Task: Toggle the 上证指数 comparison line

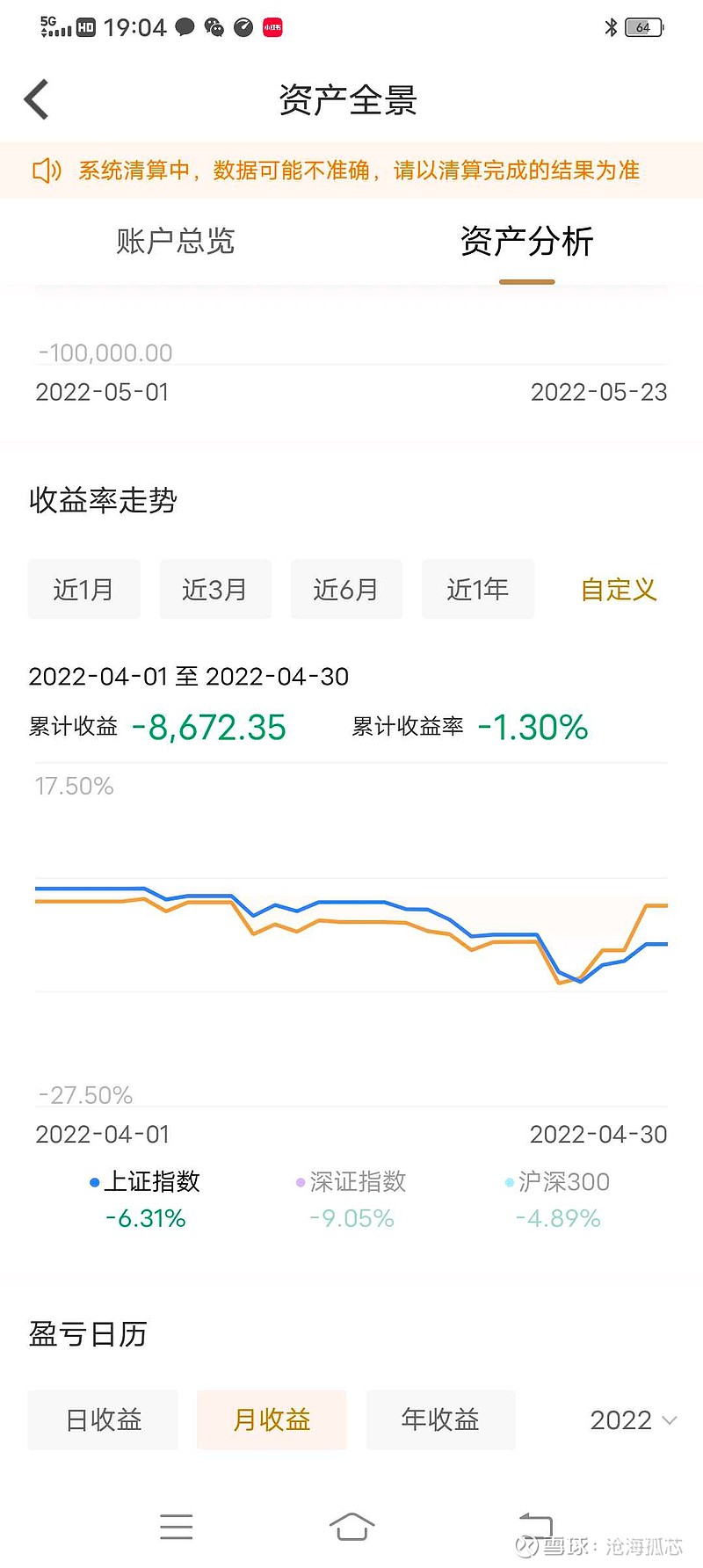Action: tap(145, 1181)
